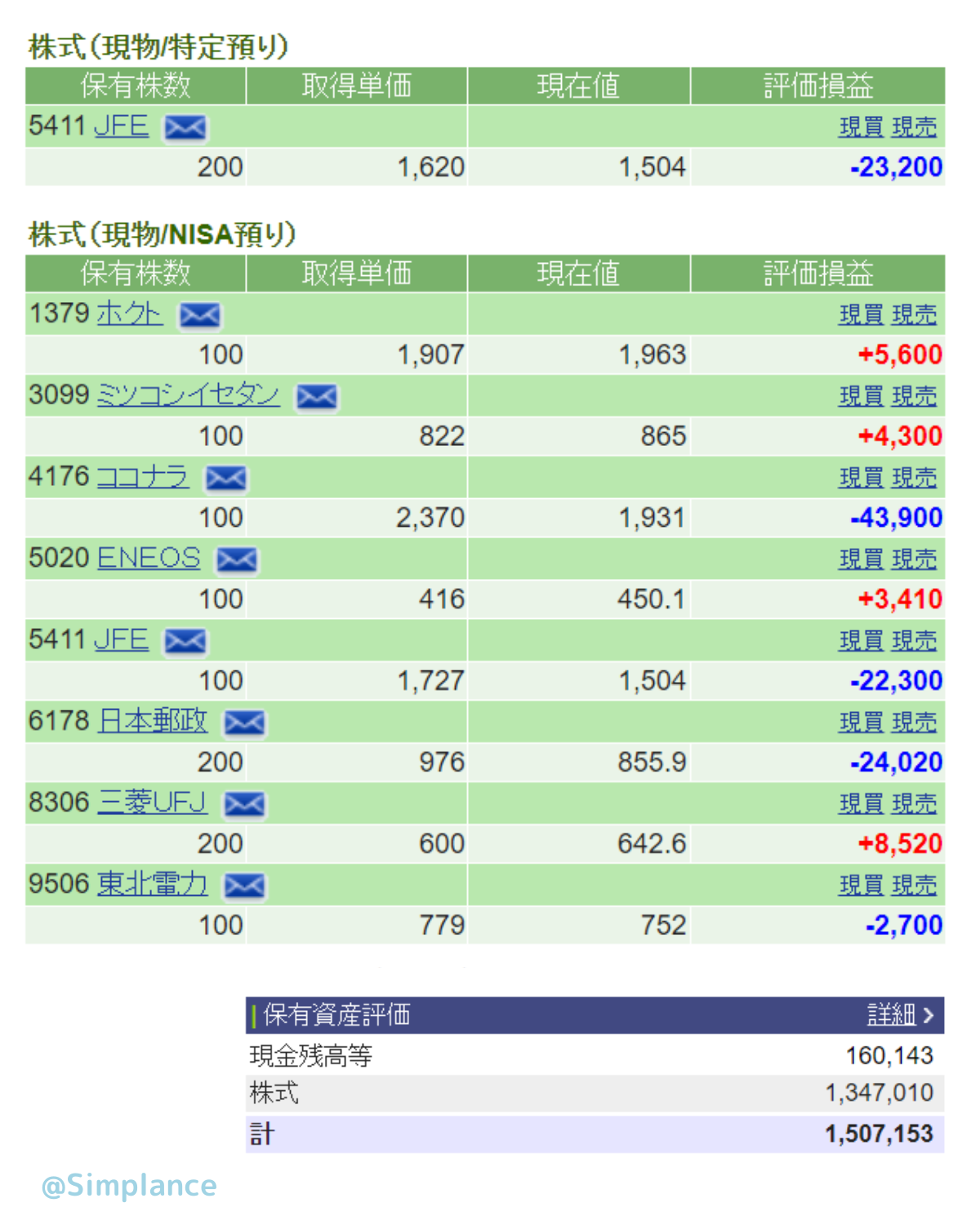Viewport: 980px width, 1225px height.
Task: Open the mail icon next to ココナラ
Action: coord(225,479)
